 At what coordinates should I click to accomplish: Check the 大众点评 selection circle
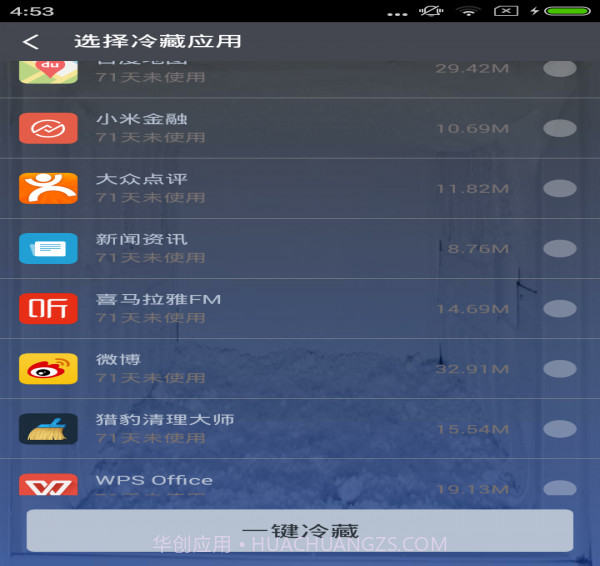[x=560, y=188]
